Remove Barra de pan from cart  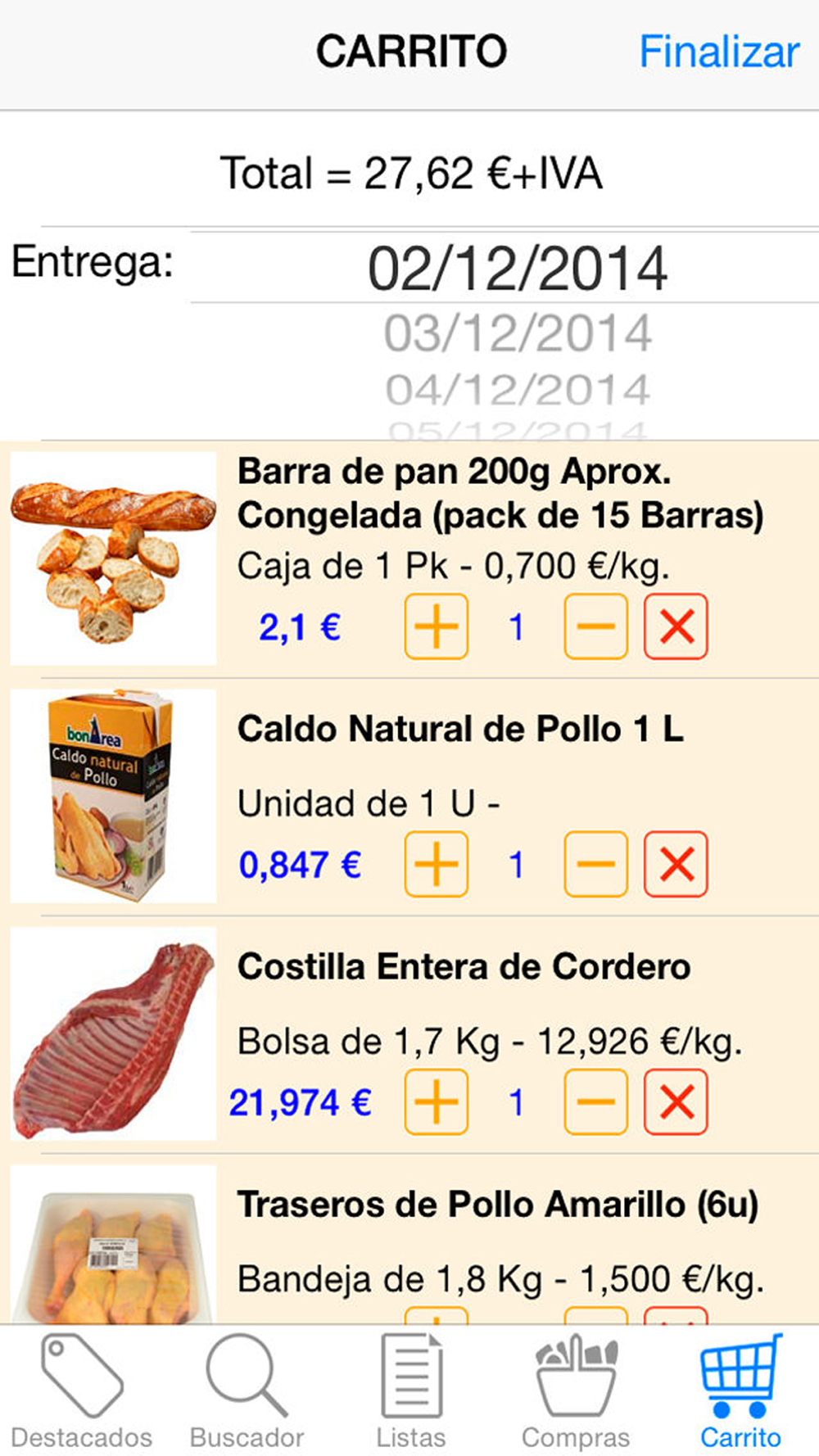(x=676, y=627)
